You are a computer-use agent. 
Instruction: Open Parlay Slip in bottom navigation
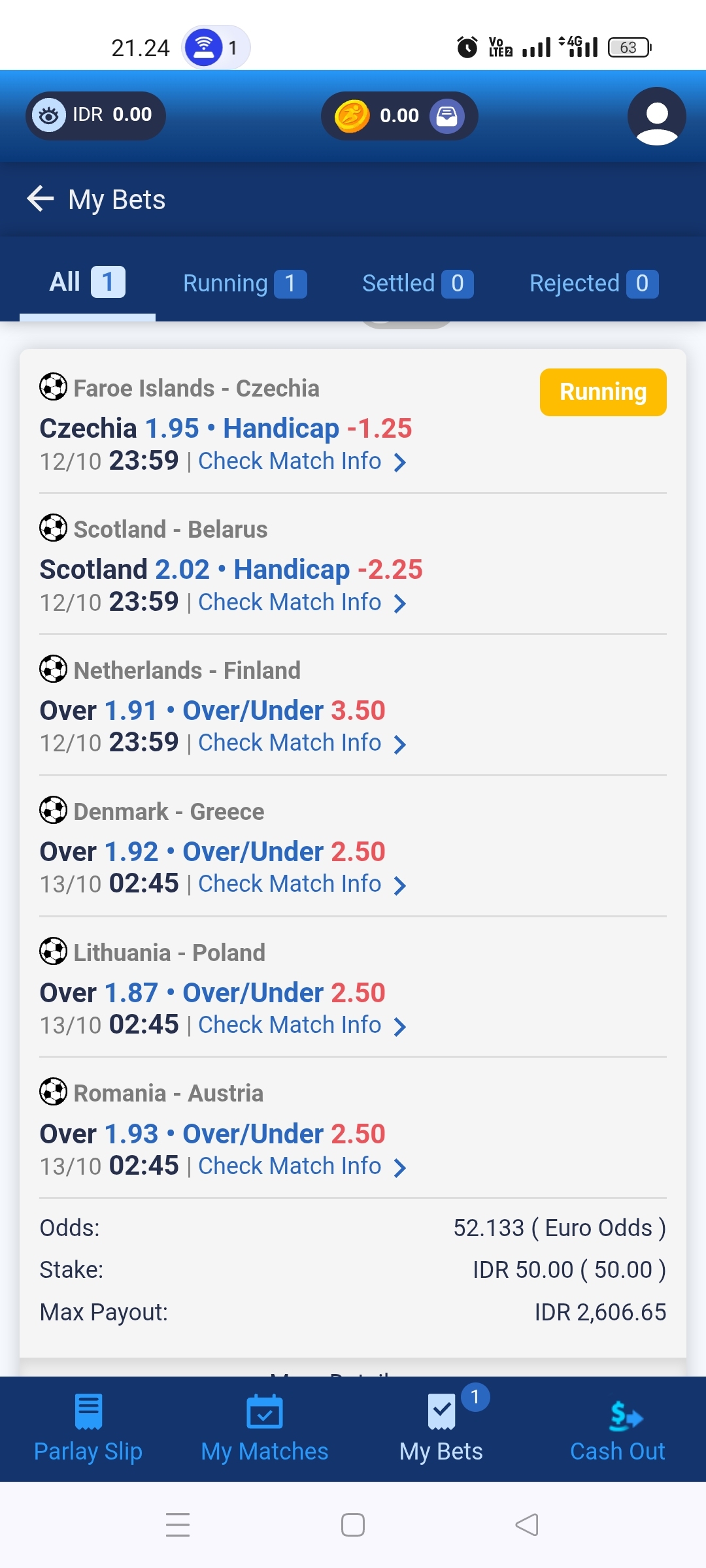[88, 1429]
